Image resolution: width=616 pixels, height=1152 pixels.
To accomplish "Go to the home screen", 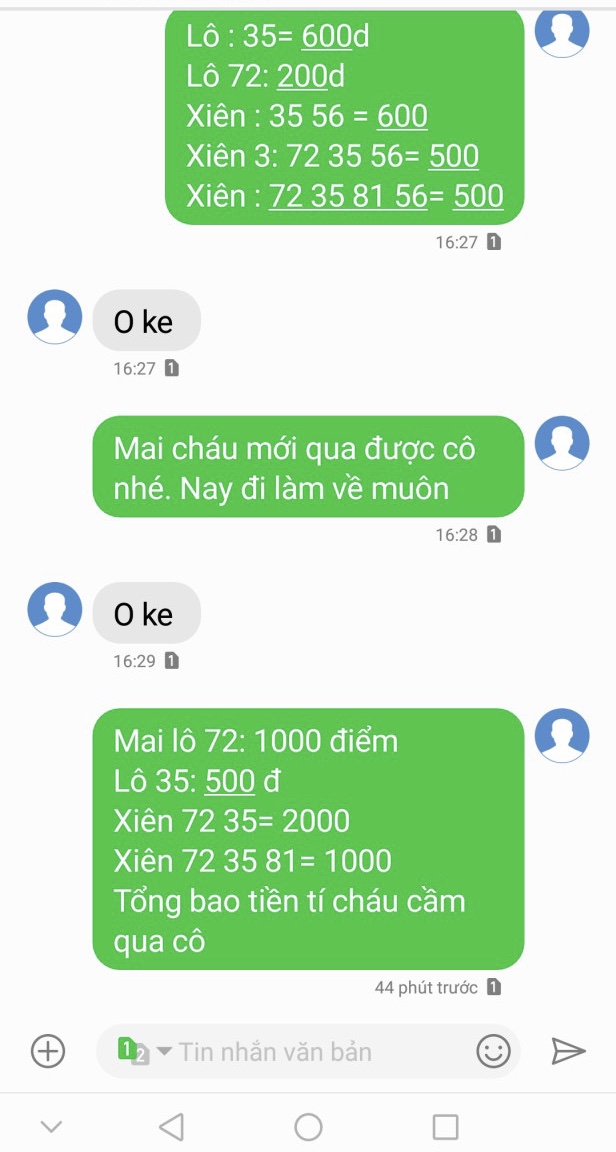I will [x=308, y=1126].
